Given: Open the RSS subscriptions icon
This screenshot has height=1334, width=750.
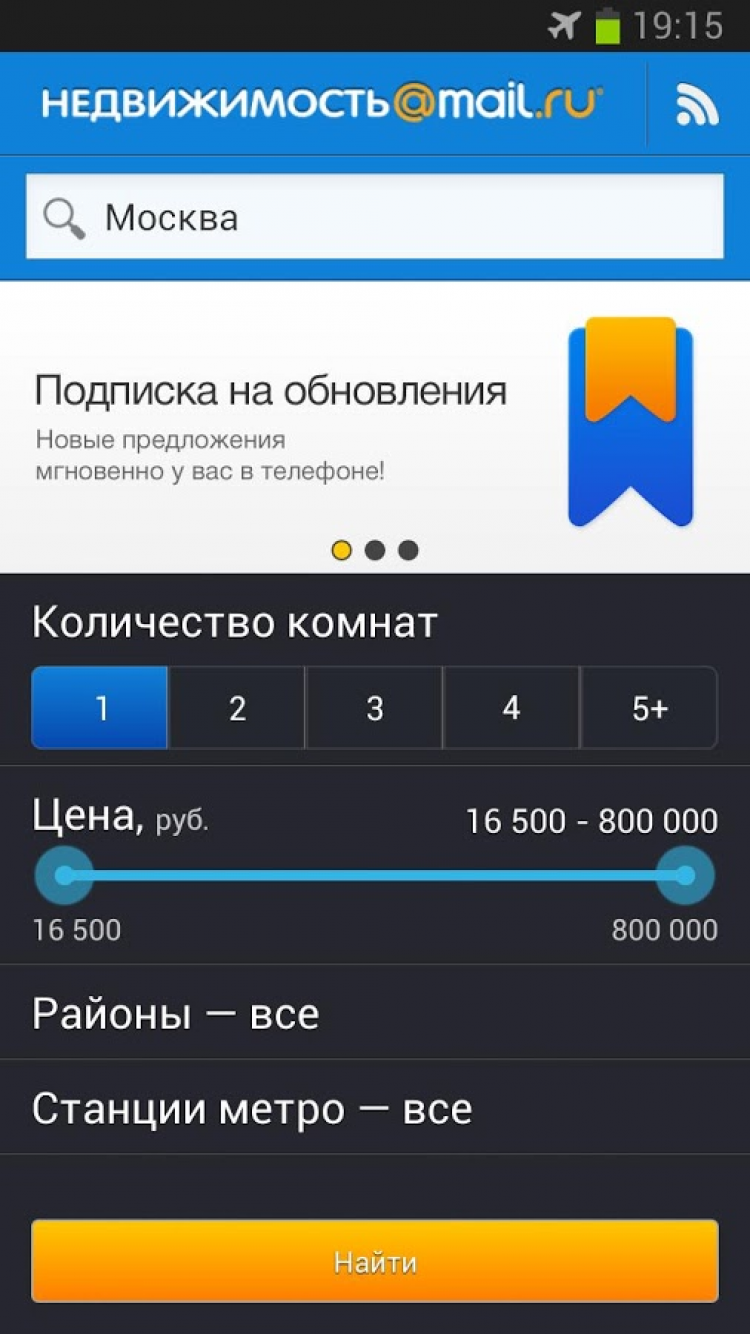Looking at the screenshot, I should tap(697, 104).
